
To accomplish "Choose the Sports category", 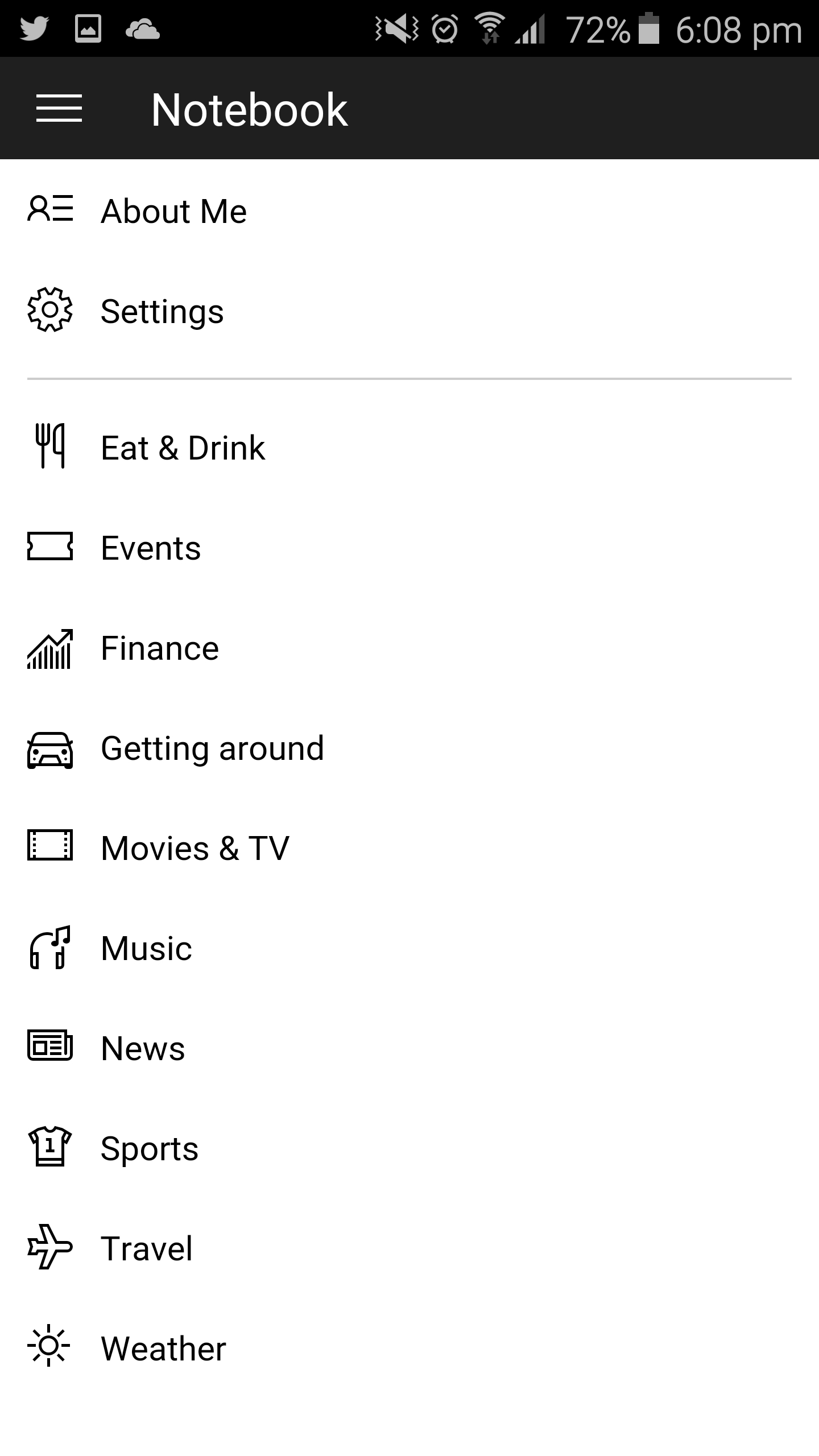I will (x=409, y=1148).
